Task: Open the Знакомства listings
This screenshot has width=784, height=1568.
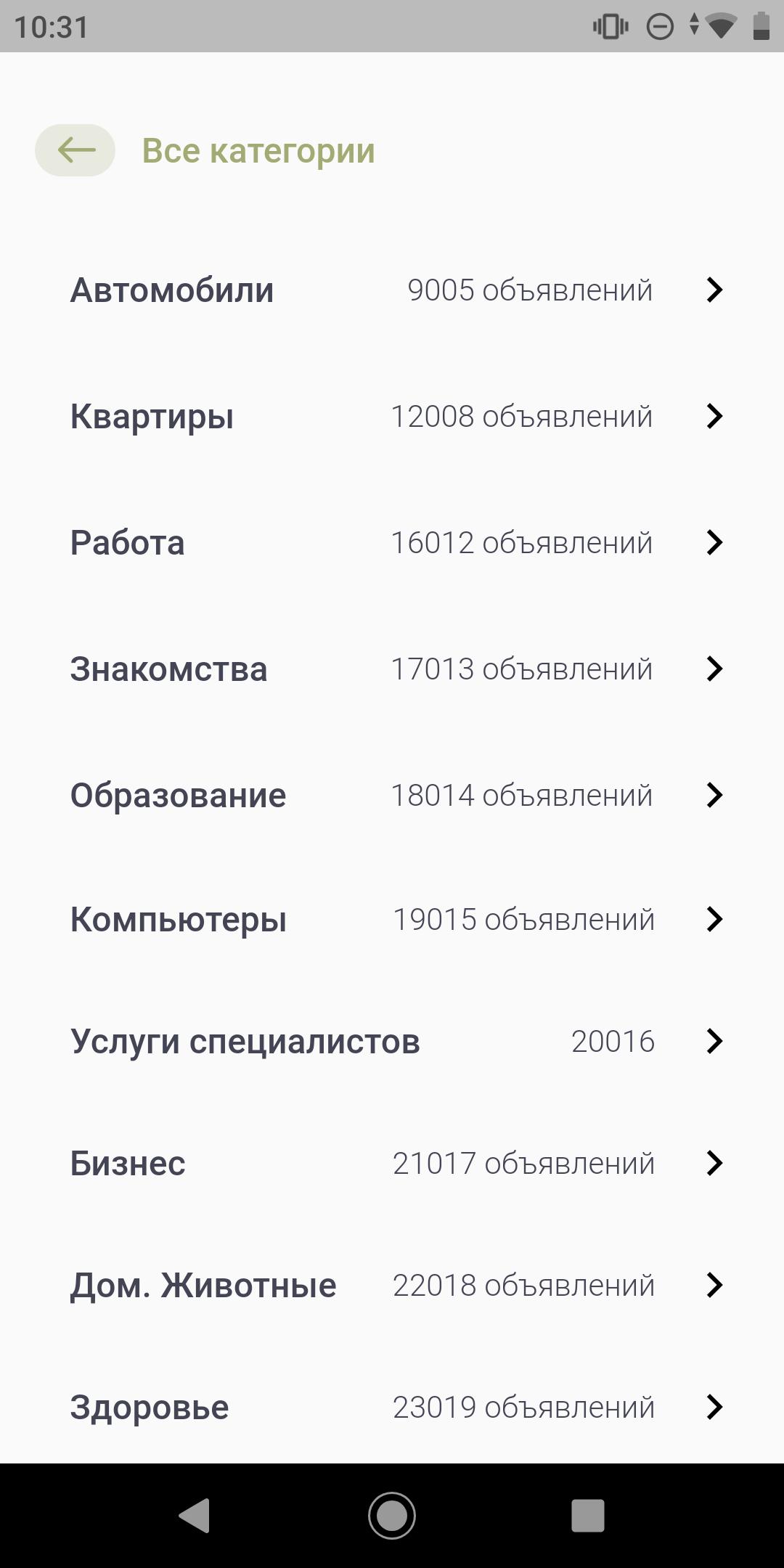Action: pos(392,669)
